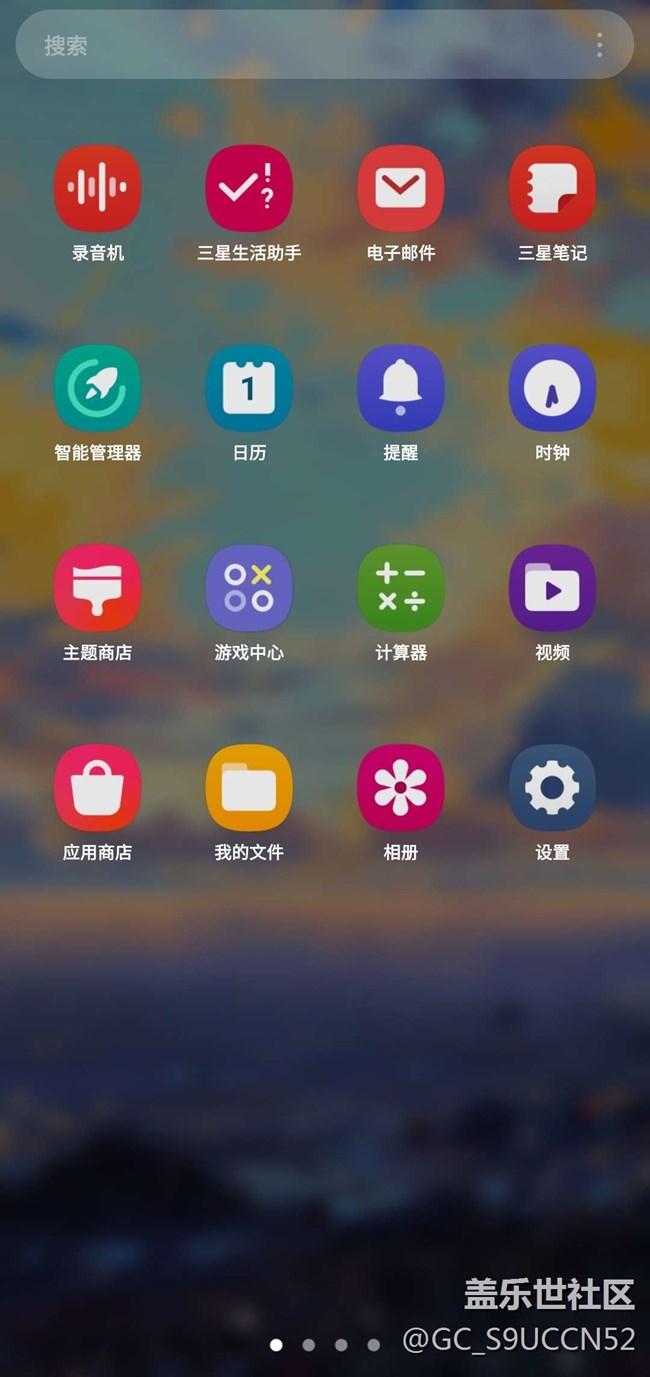The height and width of the screenshot is (1377, 650).
Task: Open the 计算器 calculator
Action: tap(401, 589)
